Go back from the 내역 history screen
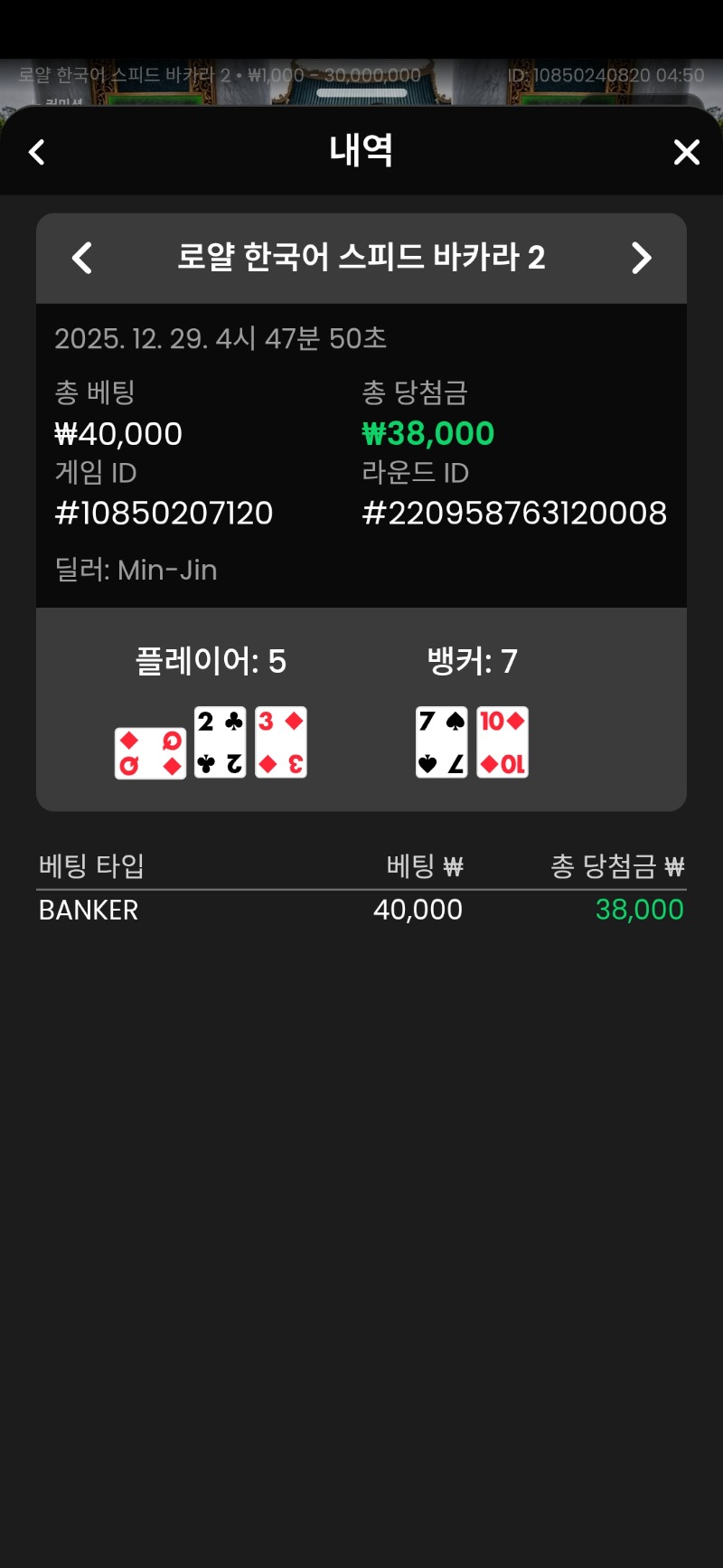This screenshot has width=723, height=1568. click(37, 152)
